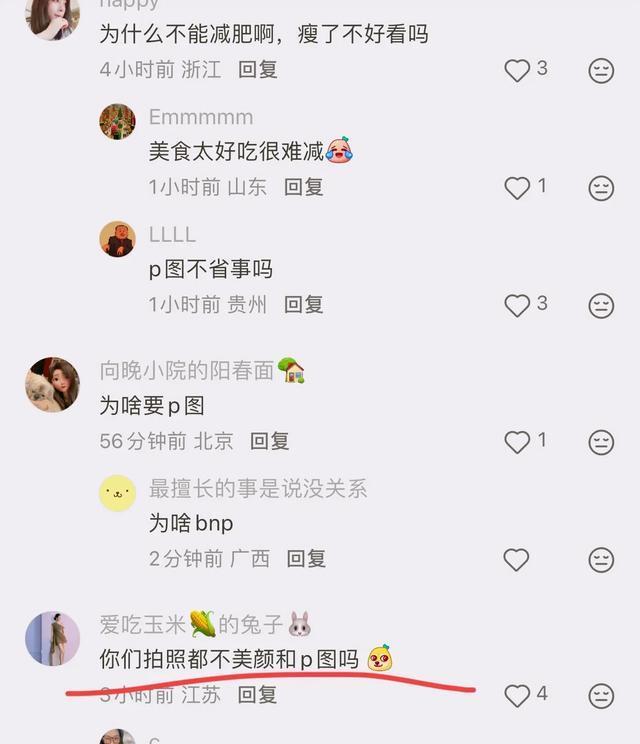Screen dimensions: 640x744
Task: Like the comment "为什么不能减肥啊，瘦了不好看吗"
Action: [x=516, y=70]
